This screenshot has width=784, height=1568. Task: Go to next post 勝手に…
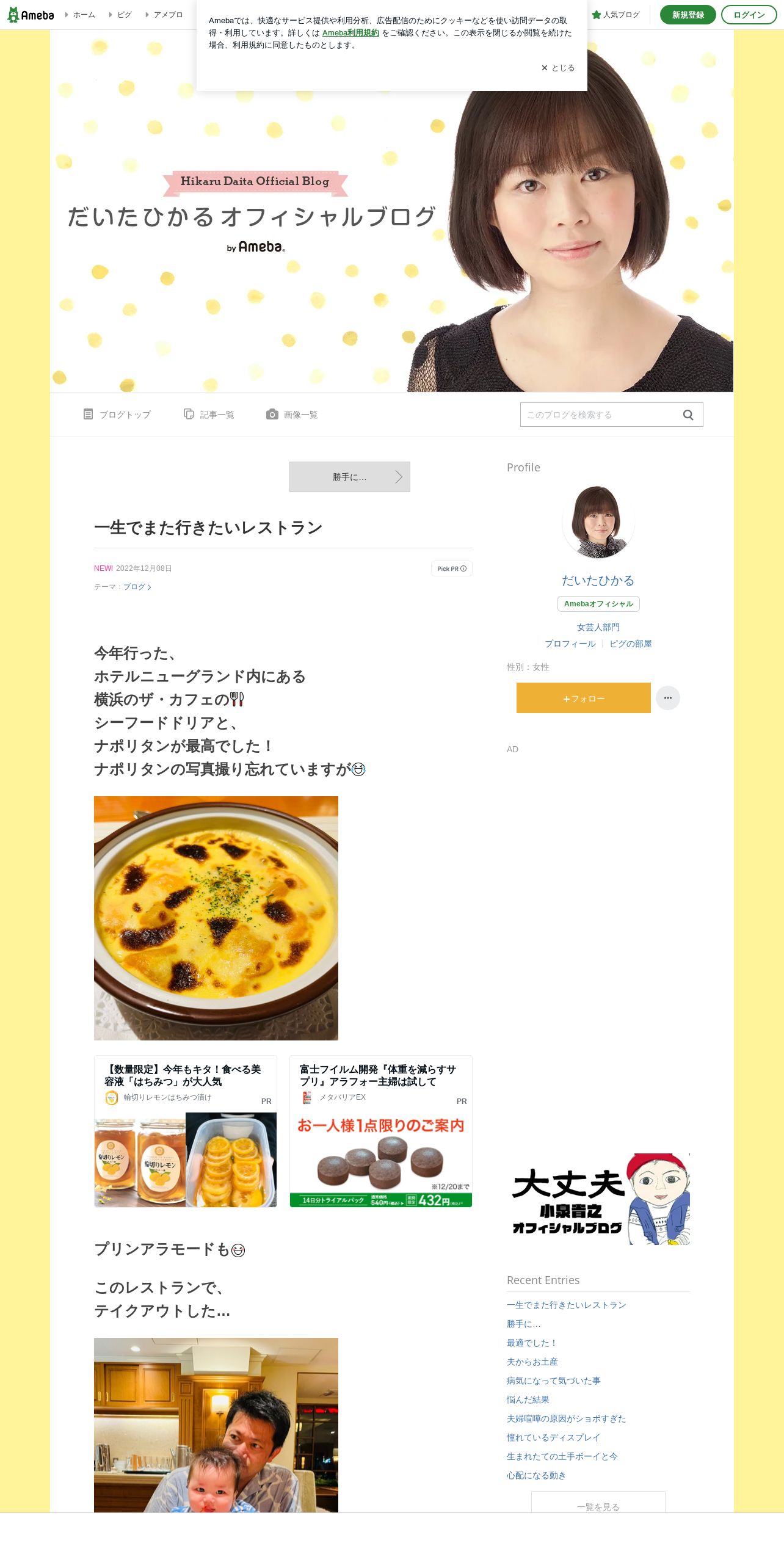click(350, 477)
